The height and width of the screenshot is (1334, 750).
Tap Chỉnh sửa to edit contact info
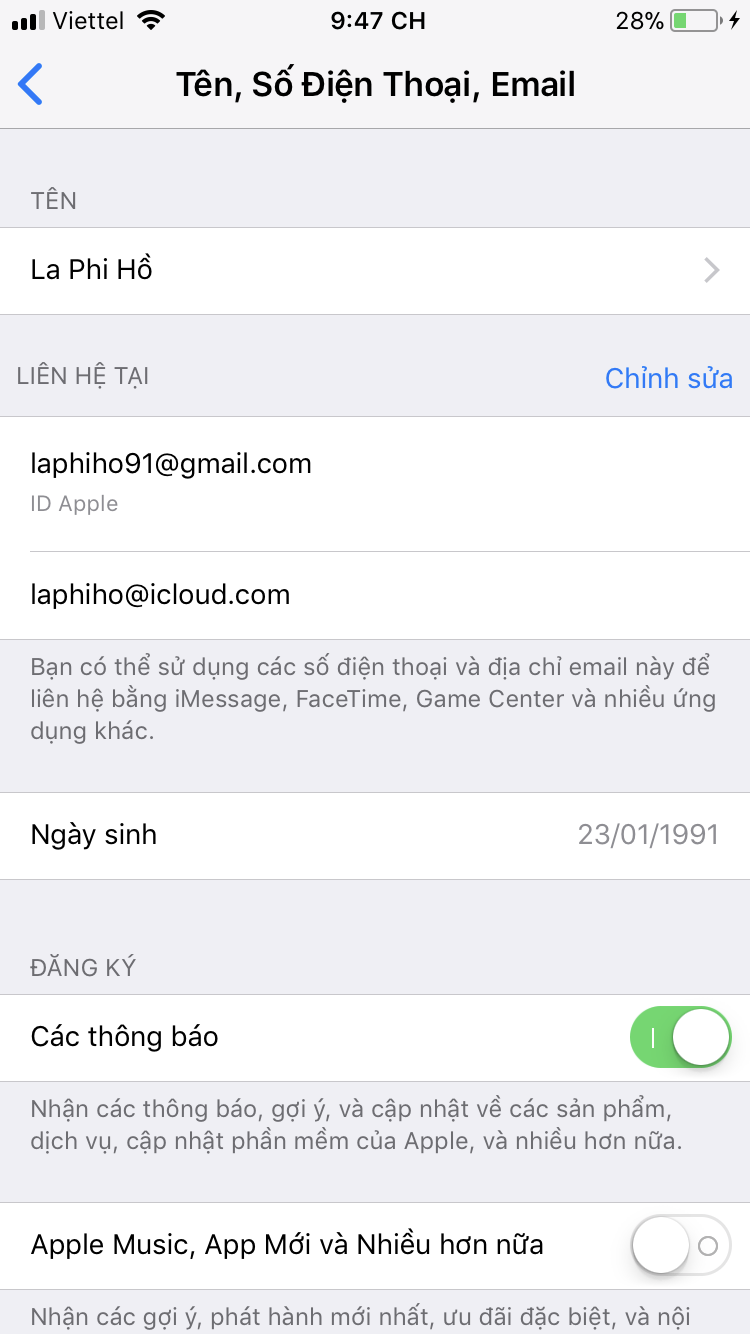pyautogui.click(x=668, y=378)
